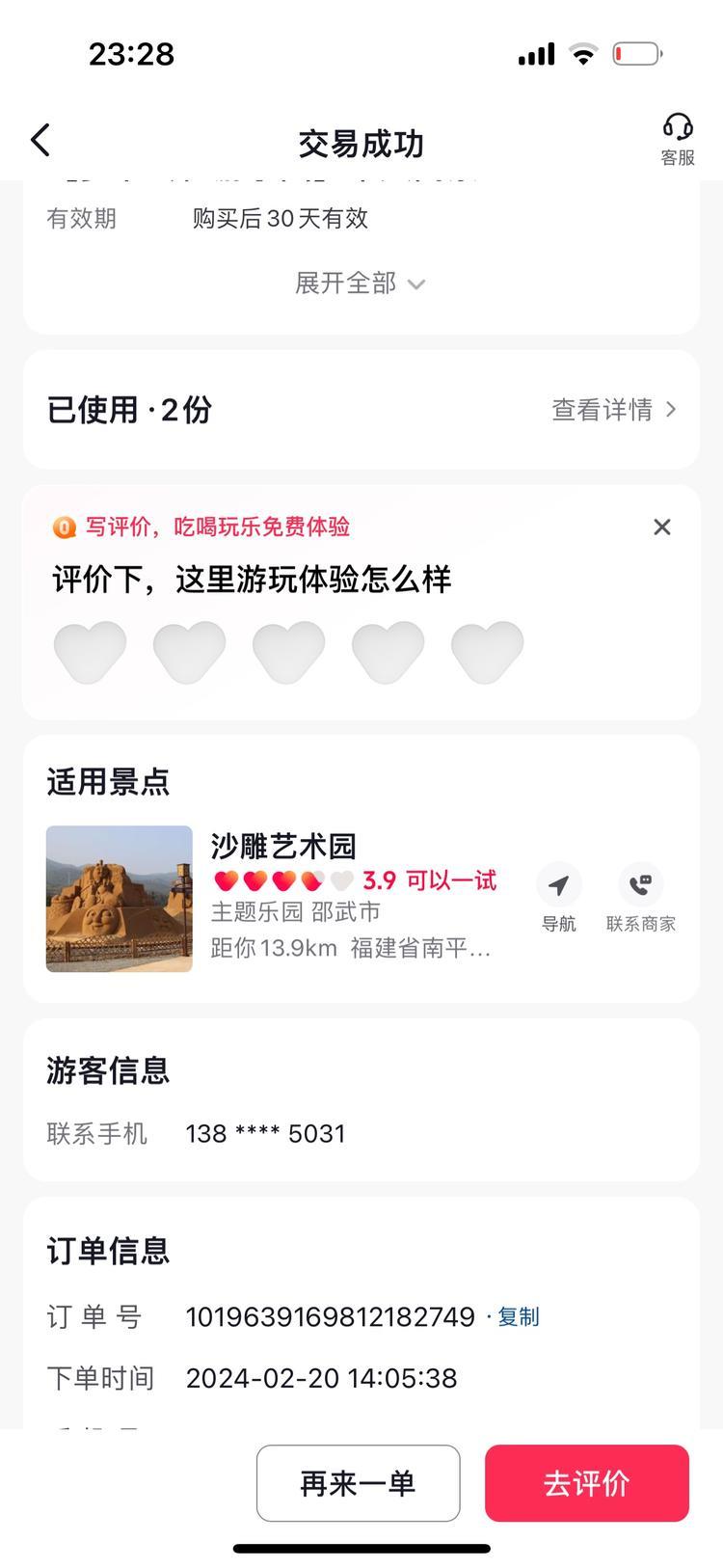The height and width of the screenshot is (1568, 723).
Task: Start 导航 to the attraction
Action: [558, 898]
